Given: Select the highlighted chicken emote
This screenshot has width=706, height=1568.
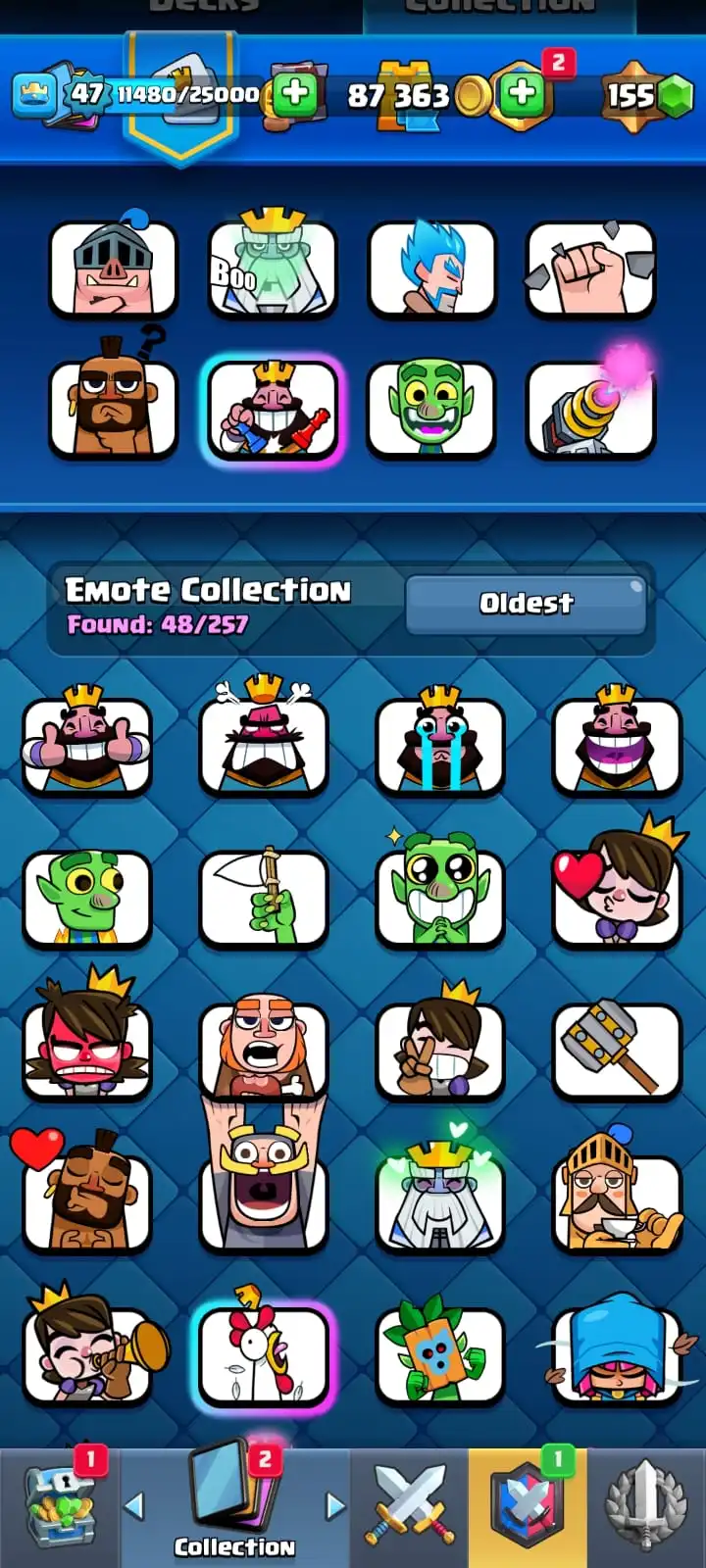Looking at the screenshot, I should point(263,1356).
